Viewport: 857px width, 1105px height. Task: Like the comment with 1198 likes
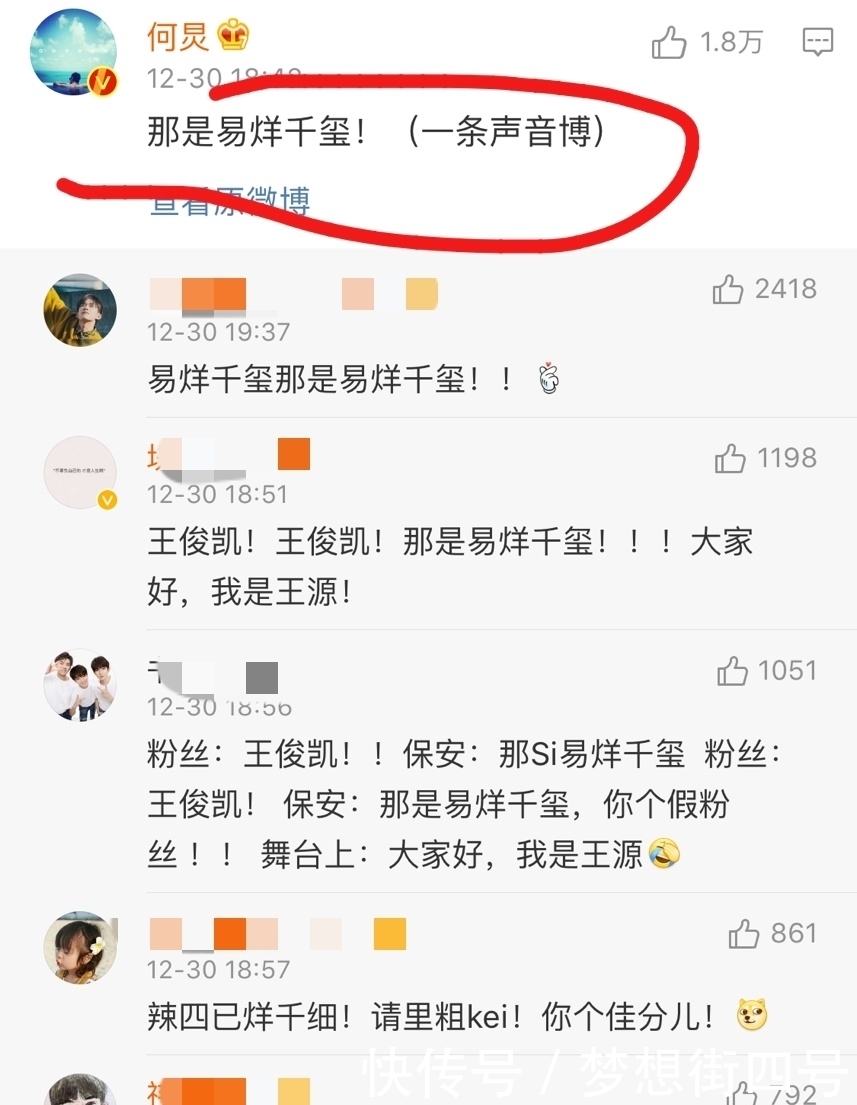coord(730,459)
